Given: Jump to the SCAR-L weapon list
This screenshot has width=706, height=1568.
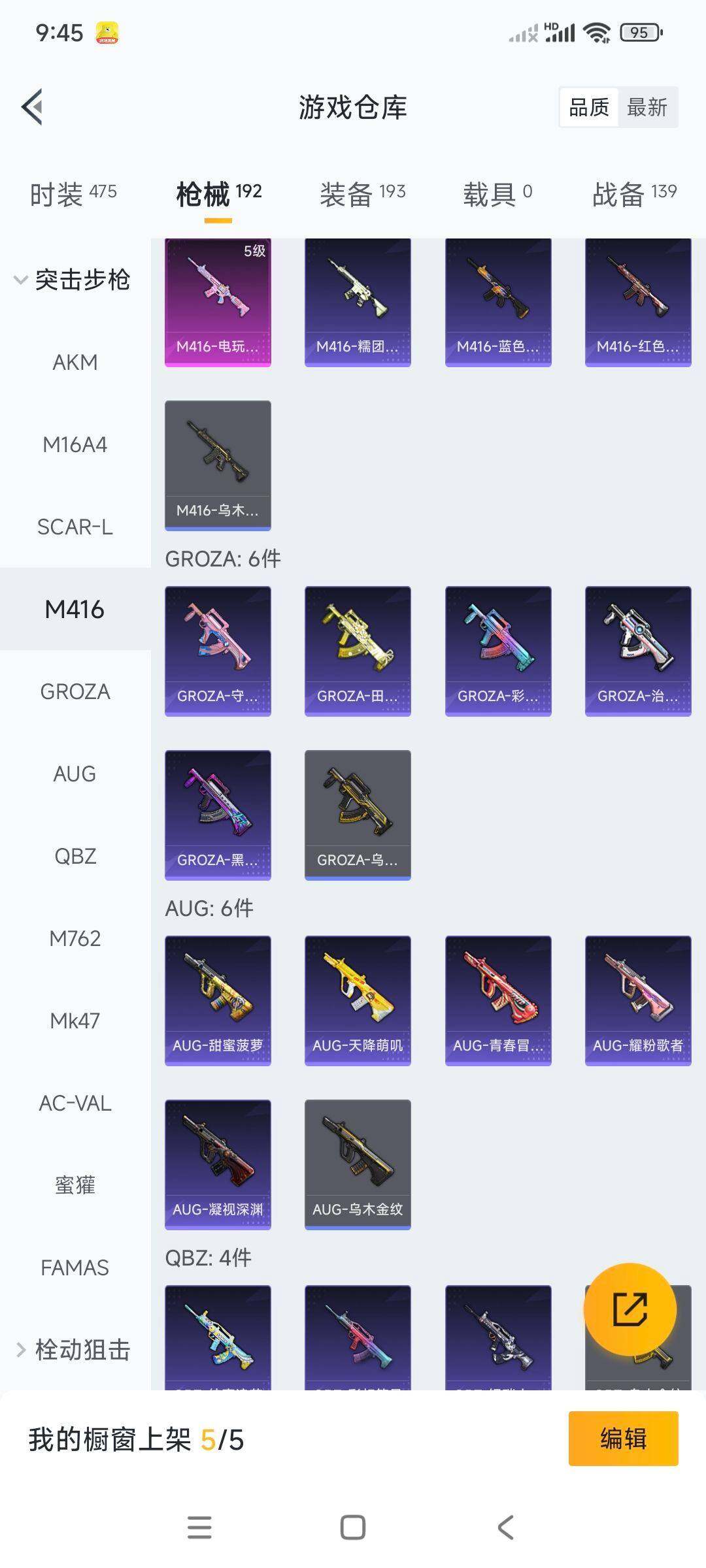Looking at the screenshot, I should (75, 527).
